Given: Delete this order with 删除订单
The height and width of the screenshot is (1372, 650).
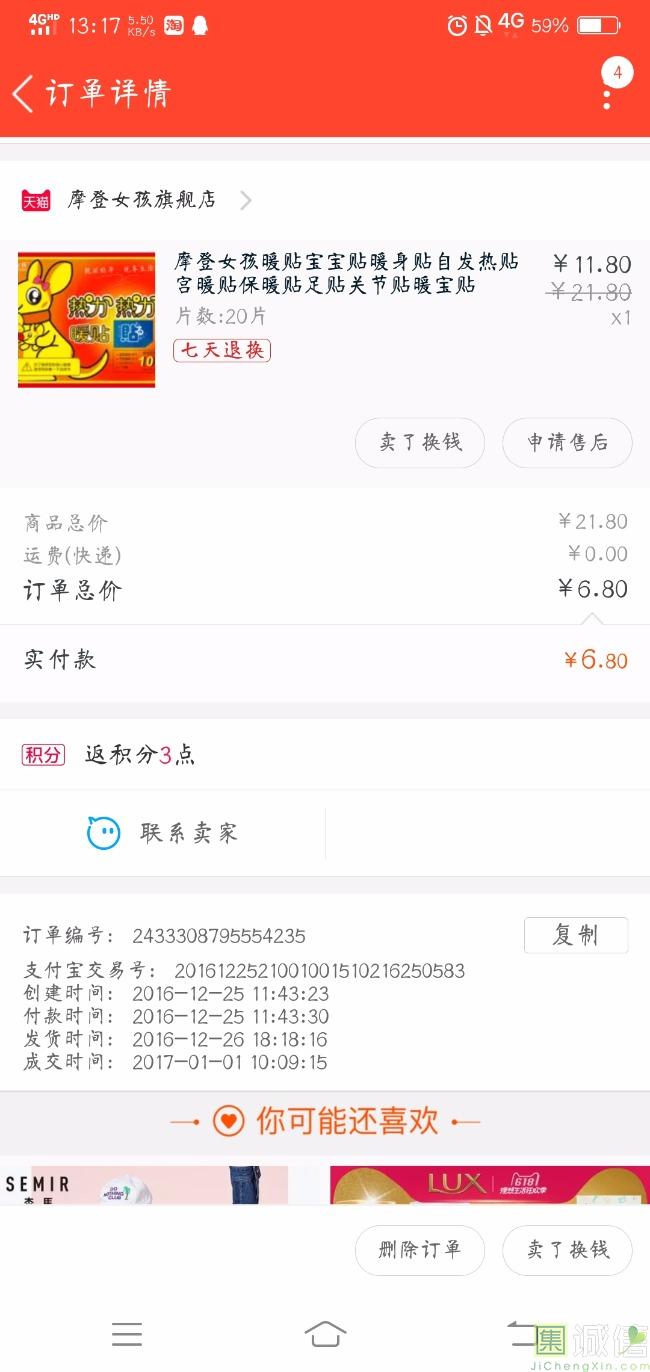Looking at the screenshot, I should click(x=420, y=1250).
